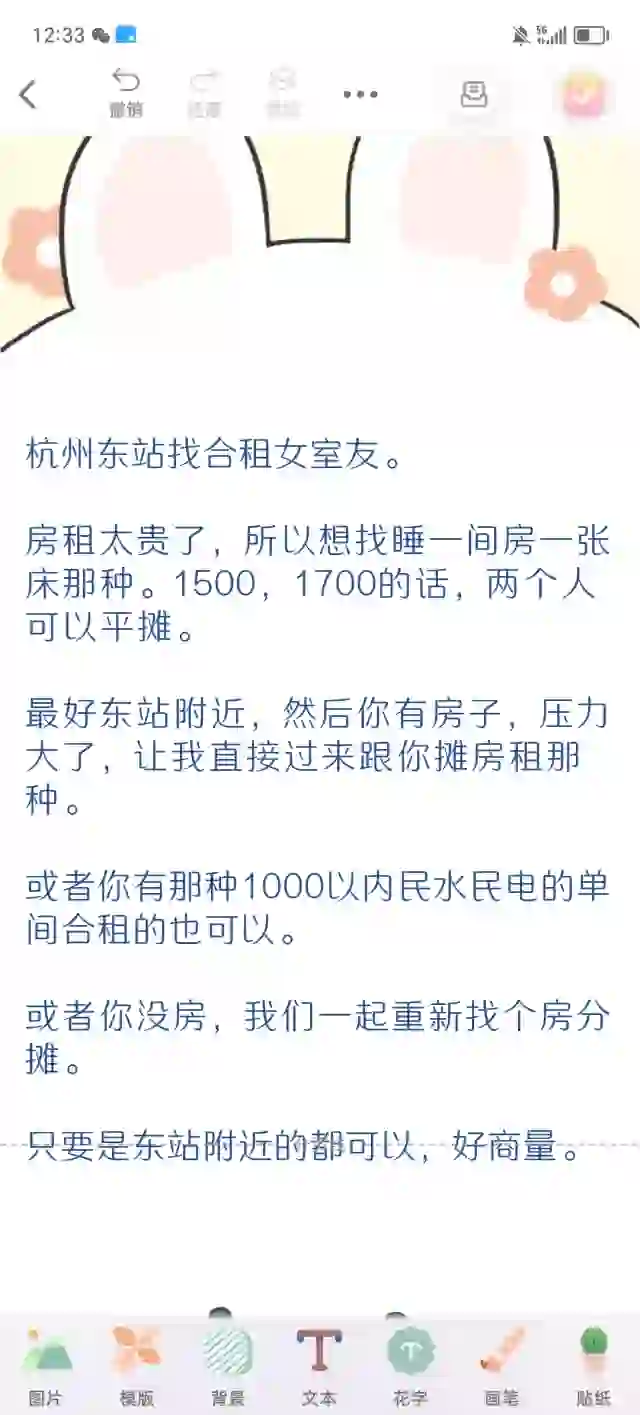Screen dimensions: 640x1415
Task: Switch to the 画笔 brush tool
Action: pos(502,1365)
